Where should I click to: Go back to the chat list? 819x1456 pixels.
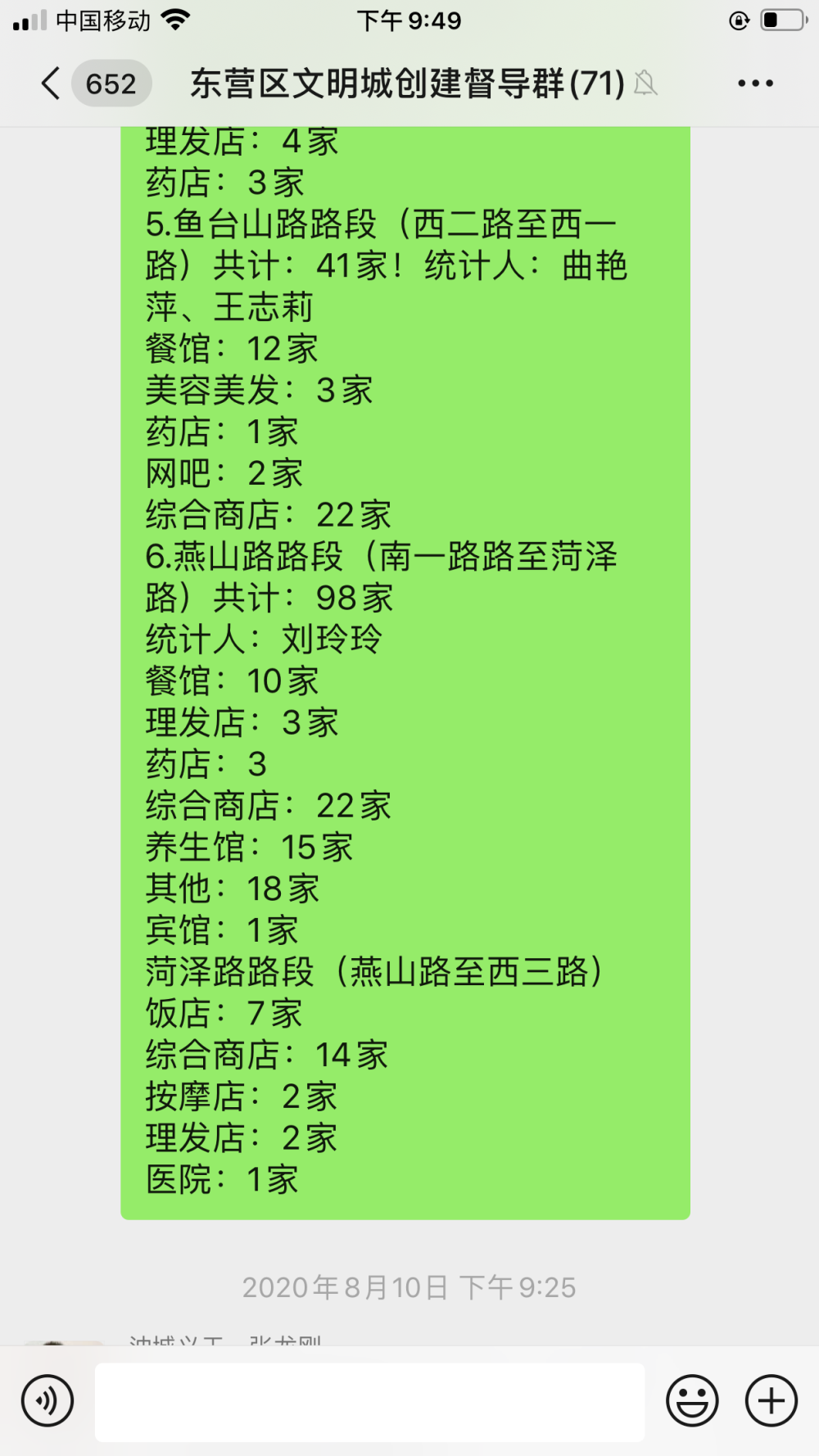point(51,84)
